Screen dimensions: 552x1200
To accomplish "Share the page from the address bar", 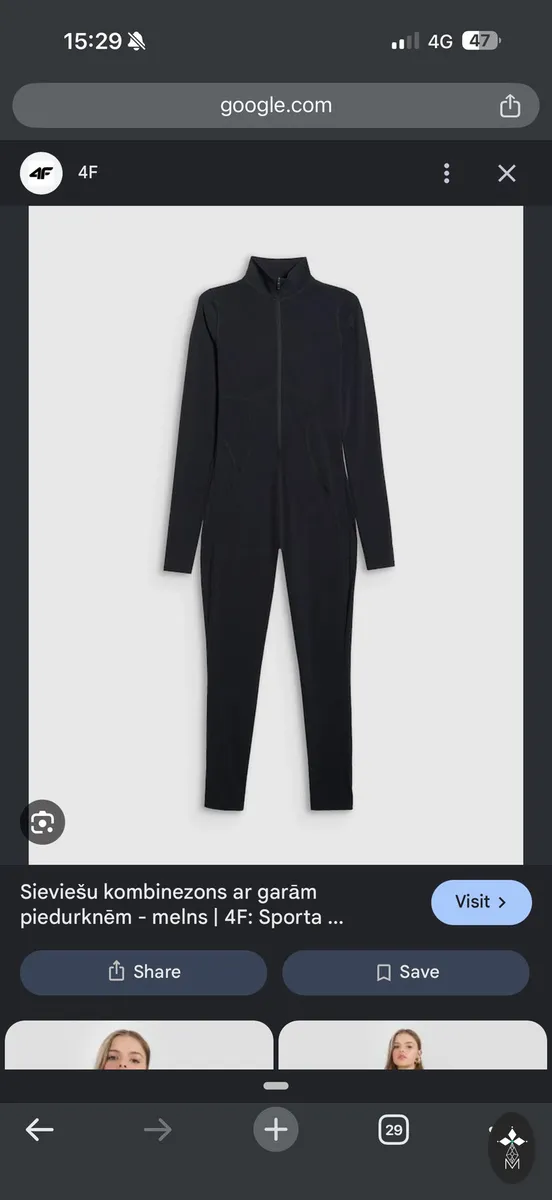I will [x=510, y=105].
